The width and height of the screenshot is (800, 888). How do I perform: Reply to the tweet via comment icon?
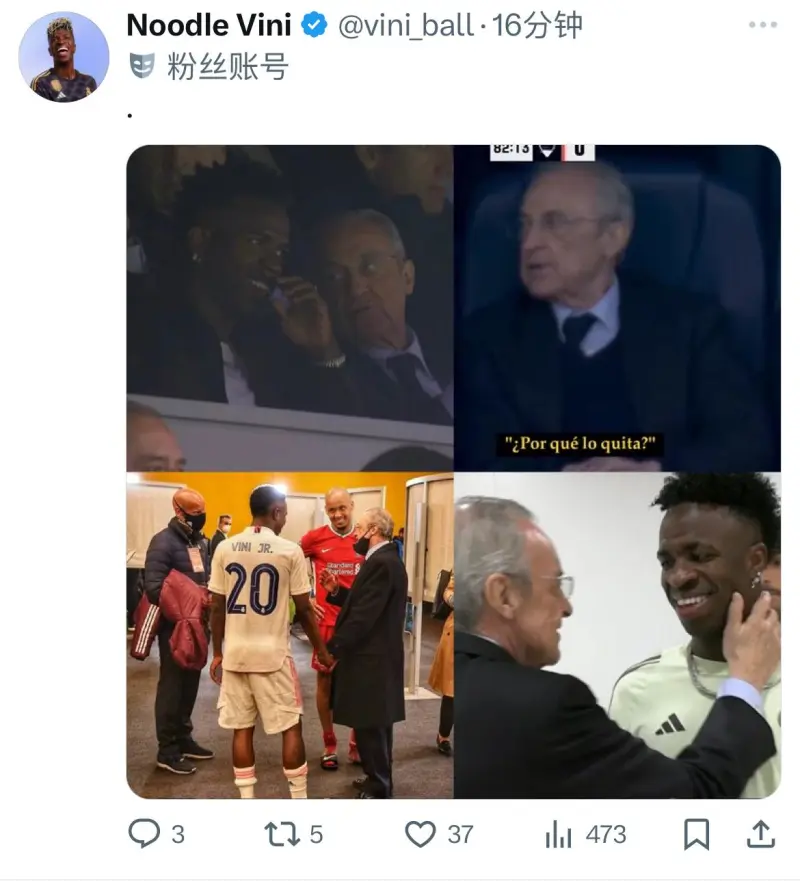(145, 834)
